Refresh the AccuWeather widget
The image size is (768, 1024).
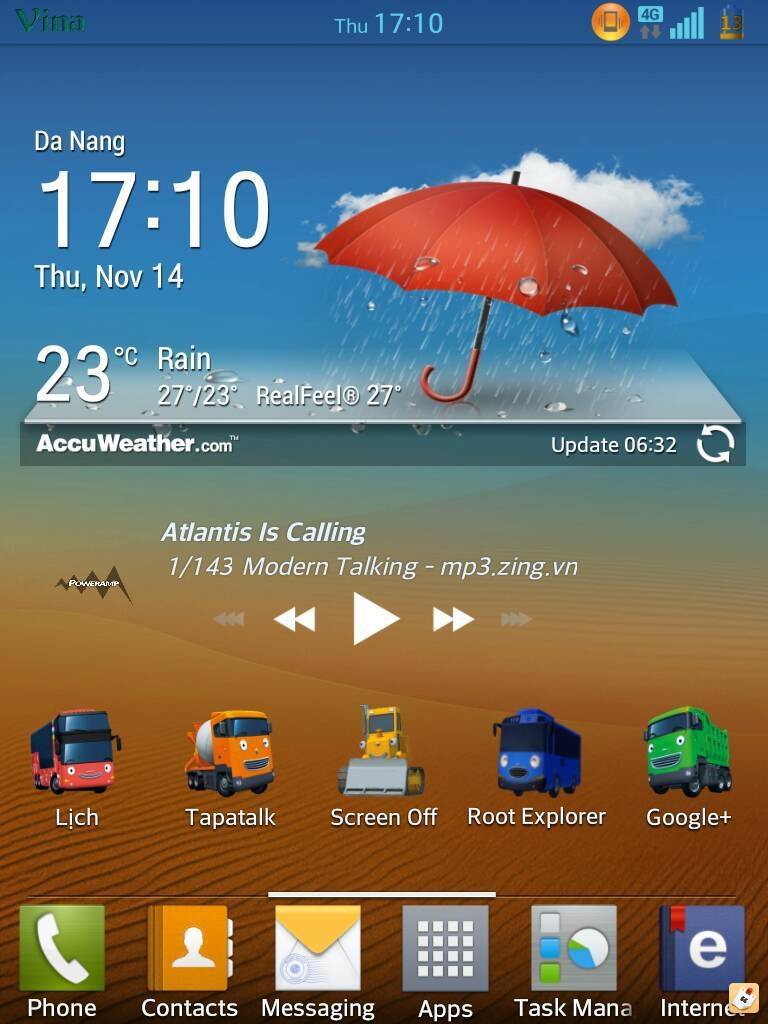coord(714,444)
